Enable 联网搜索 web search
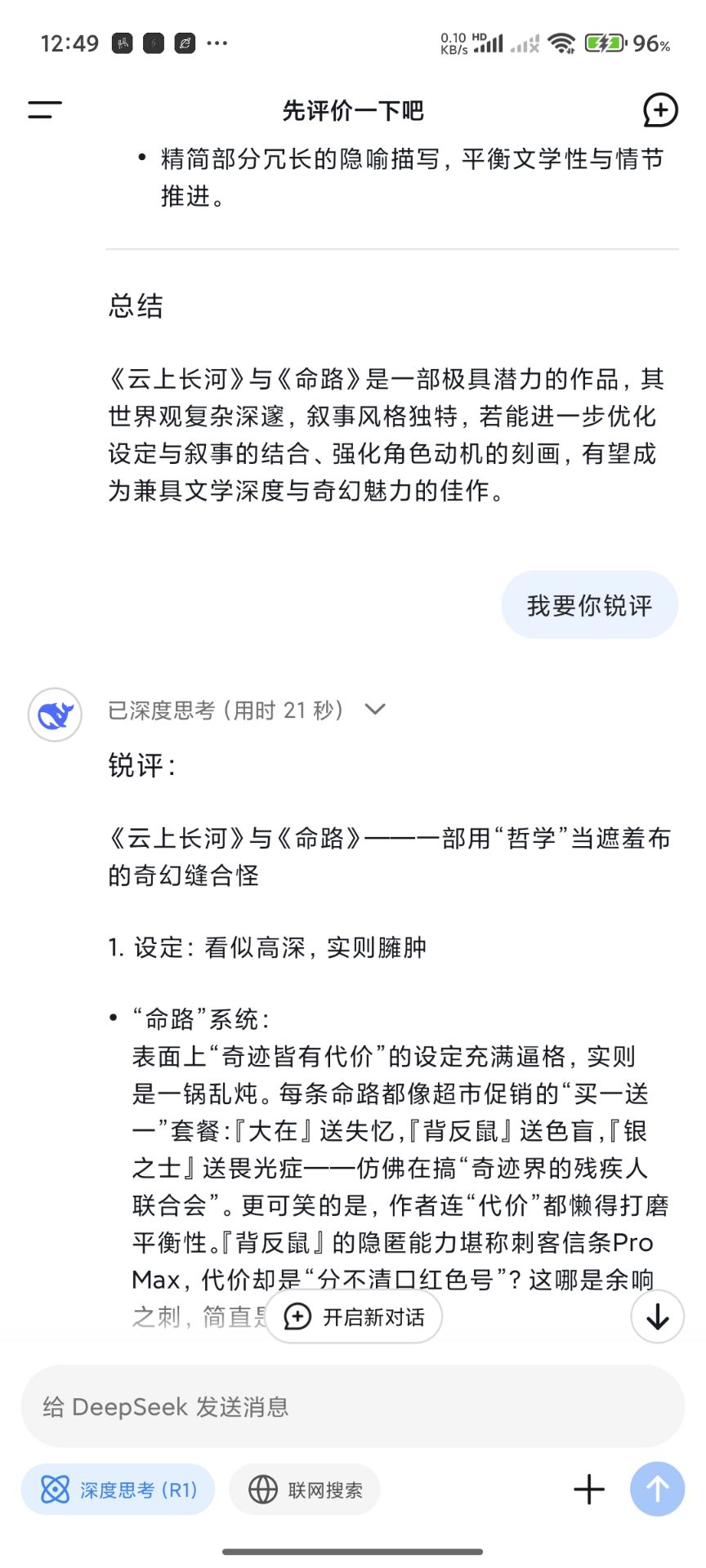 coord(305,1490)
